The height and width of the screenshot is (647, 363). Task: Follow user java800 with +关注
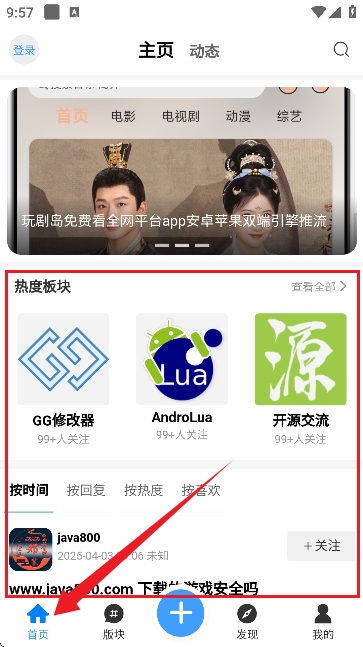coord(321,546)
